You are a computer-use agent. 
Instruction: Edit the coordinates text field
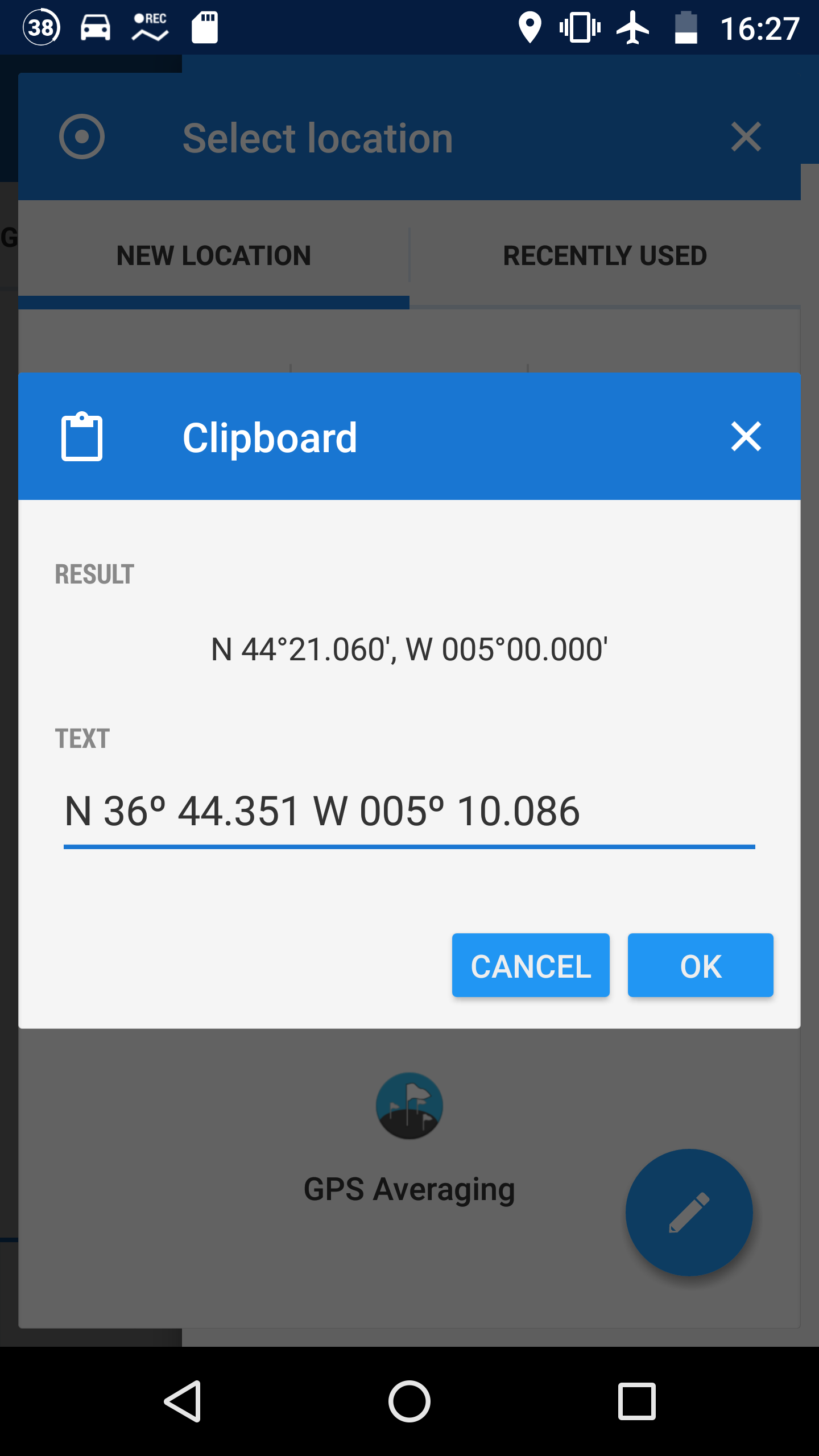tap(408, 812)
